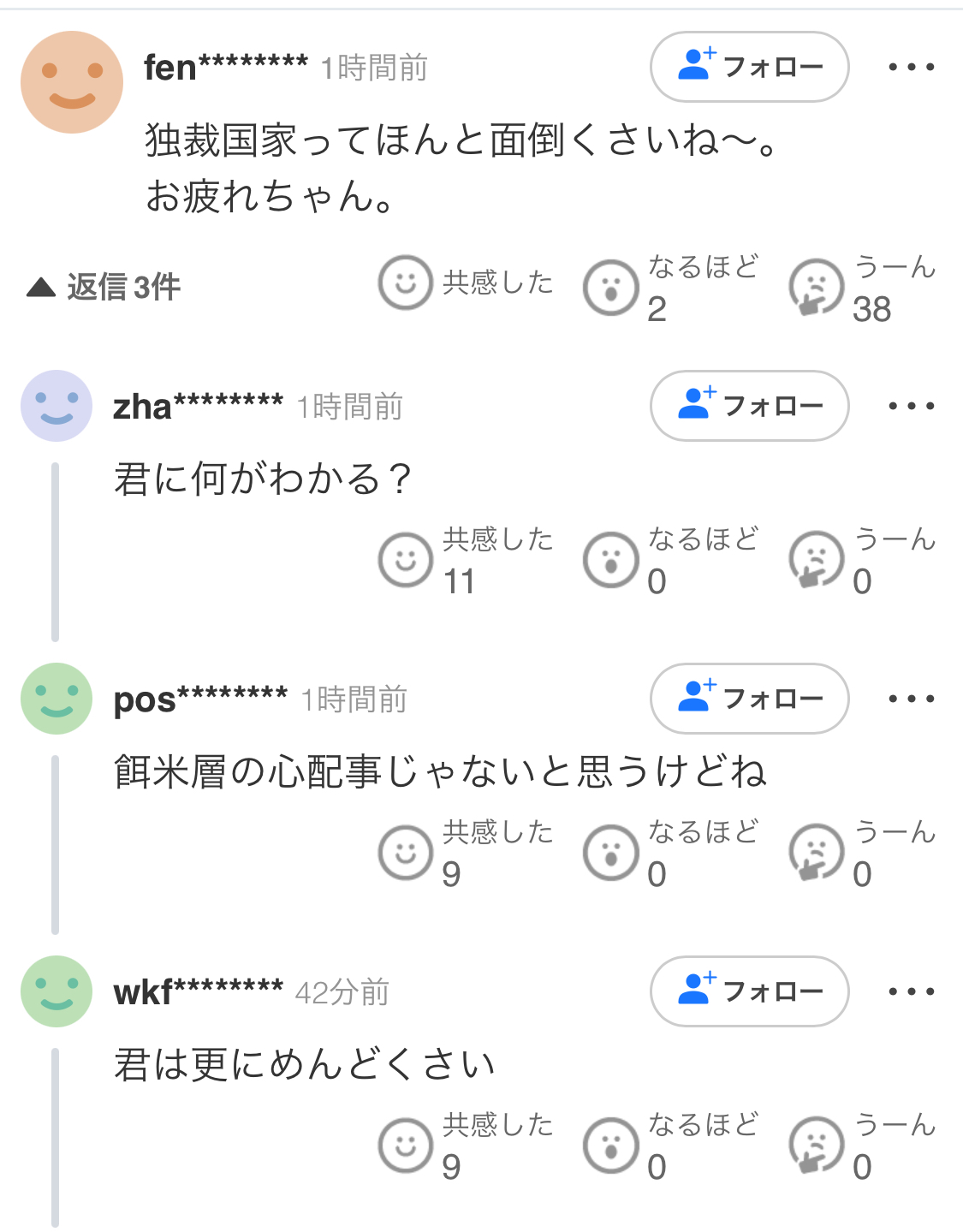Follow user fen*********
Viewport: 963px width, 1232px height.
click(749, 67)
